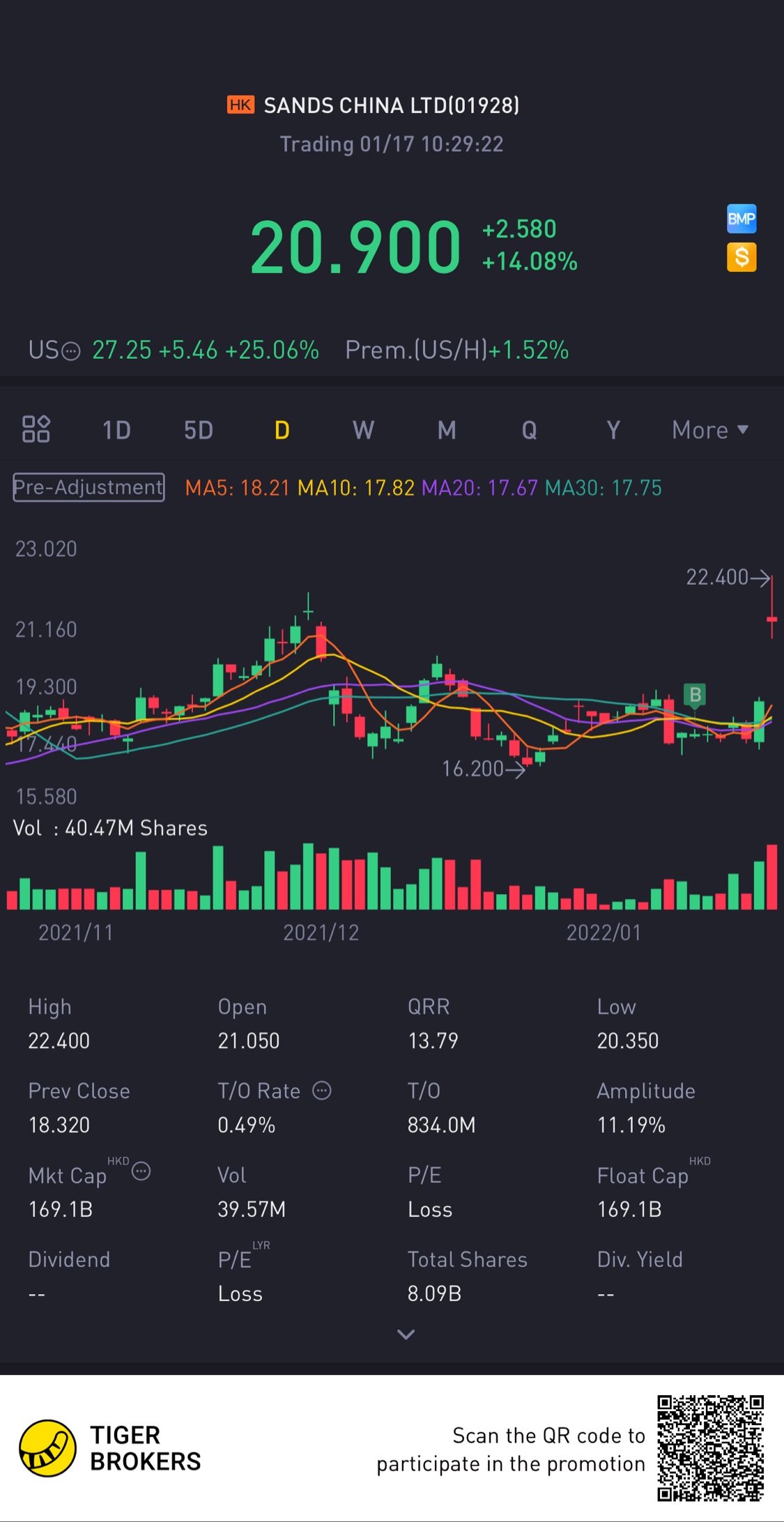Image resolution: width=784 pixels, height=1522 pixels.
Task: Open the US quote info icon
Action: click(71, 351)
